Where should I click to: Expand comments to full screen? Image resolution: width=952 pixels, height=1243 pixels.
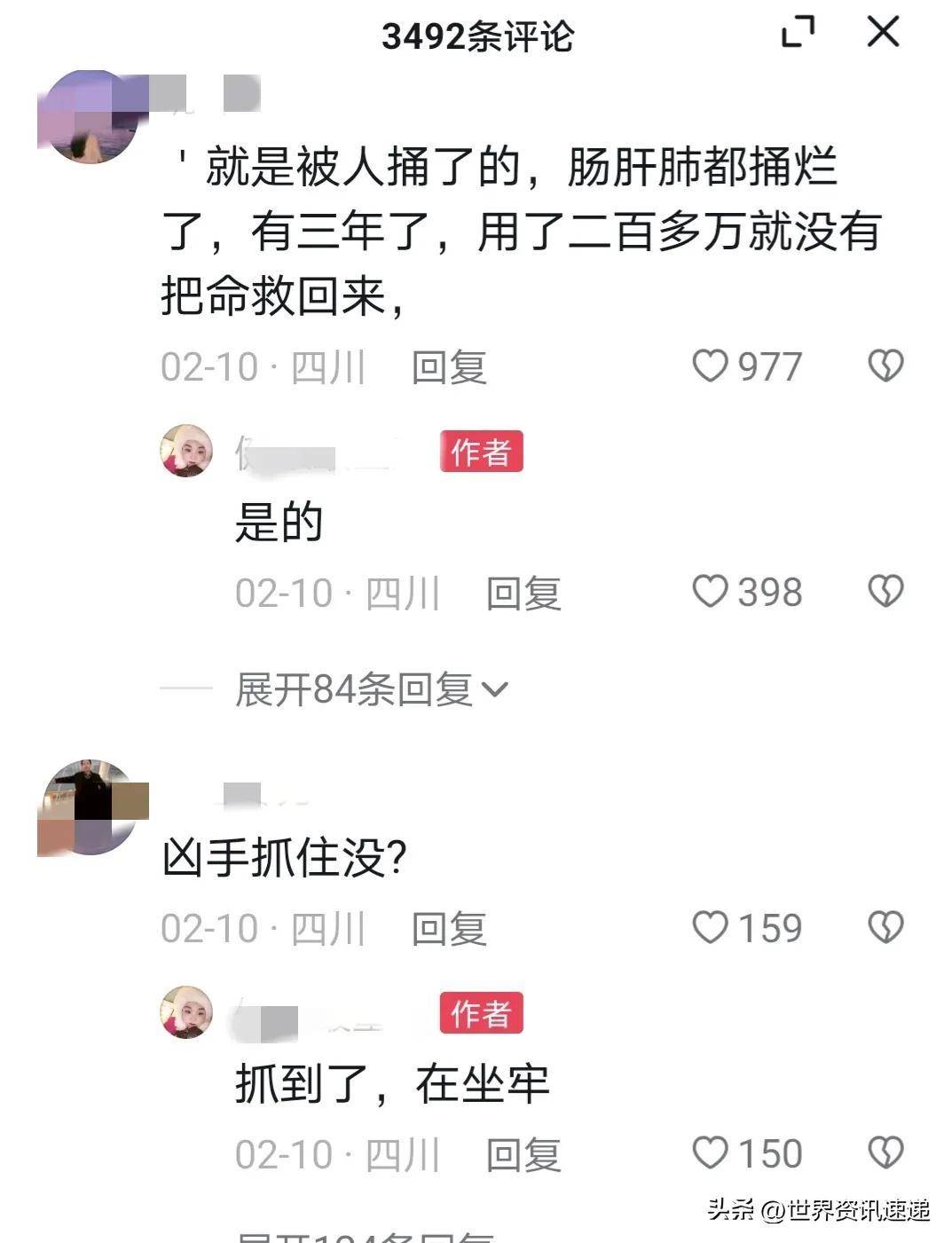798,33
